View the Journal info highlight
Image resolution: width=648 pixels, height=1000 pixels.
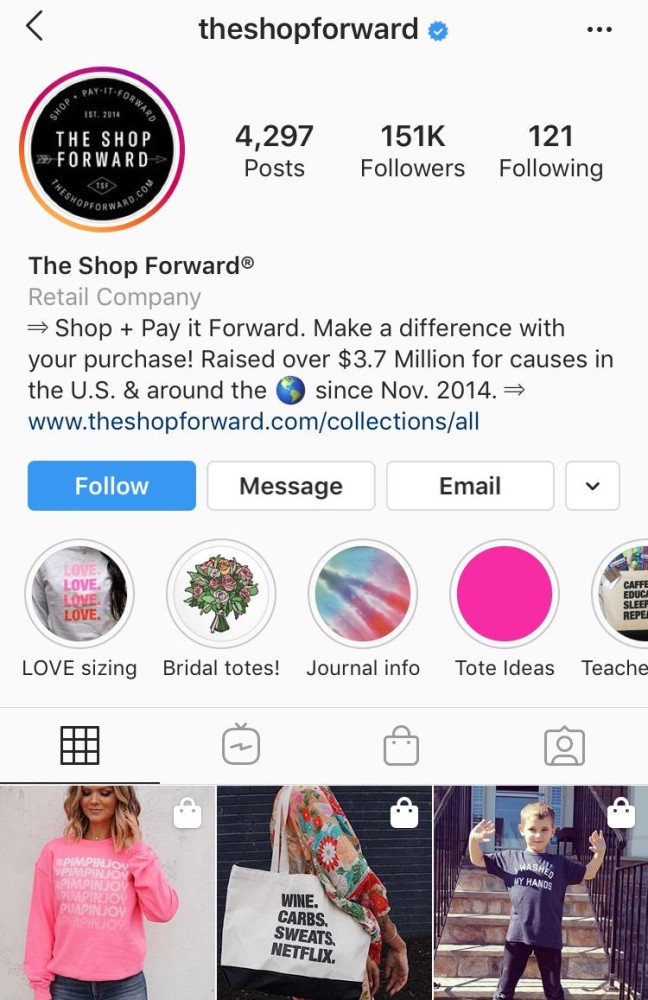363,596
